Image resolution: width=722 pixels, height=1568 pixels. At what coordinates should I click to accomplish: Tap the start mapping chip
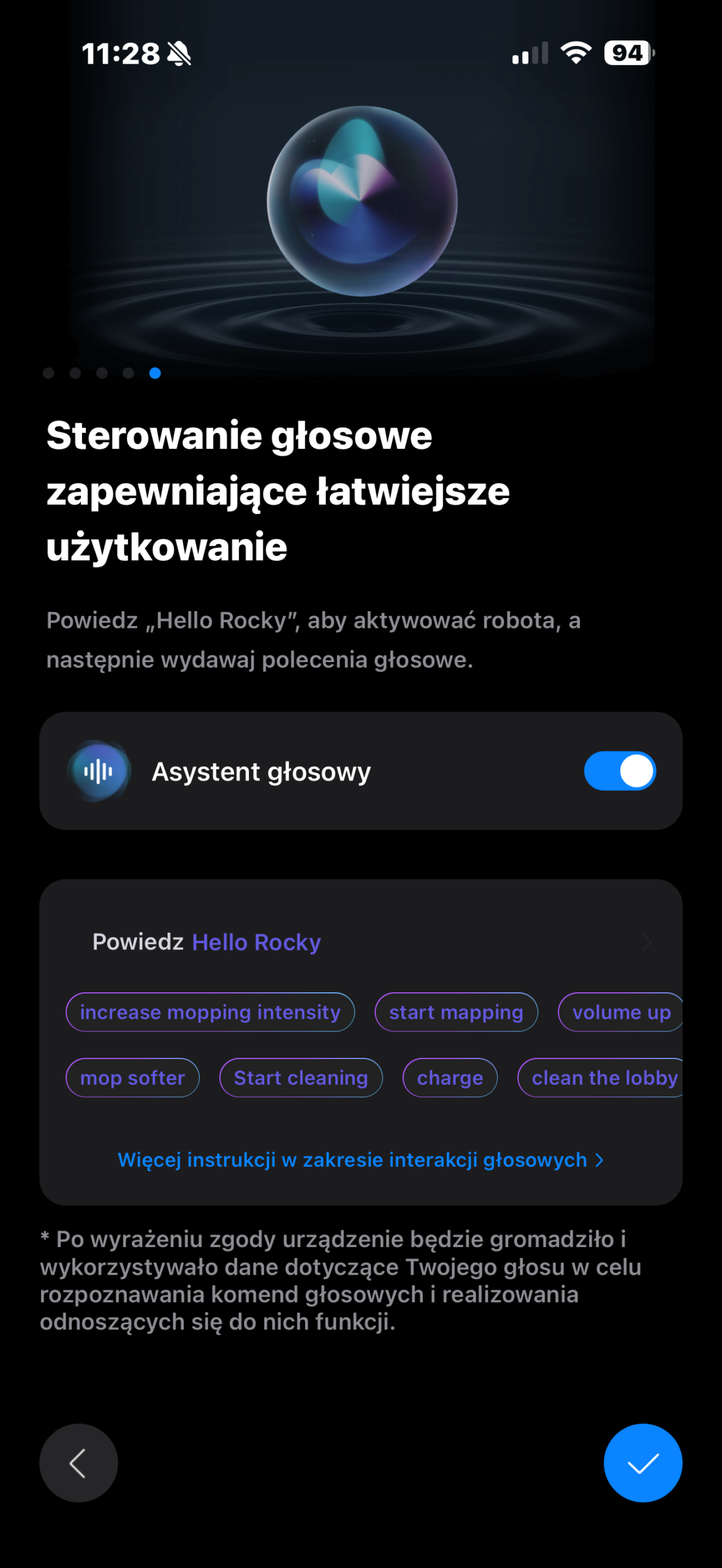point(456,1012)
